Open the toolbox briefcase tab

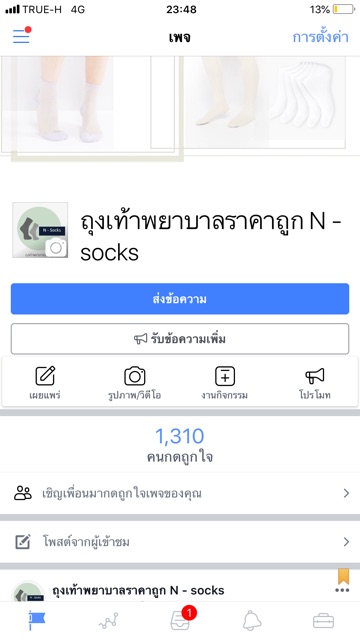point(324,620)
